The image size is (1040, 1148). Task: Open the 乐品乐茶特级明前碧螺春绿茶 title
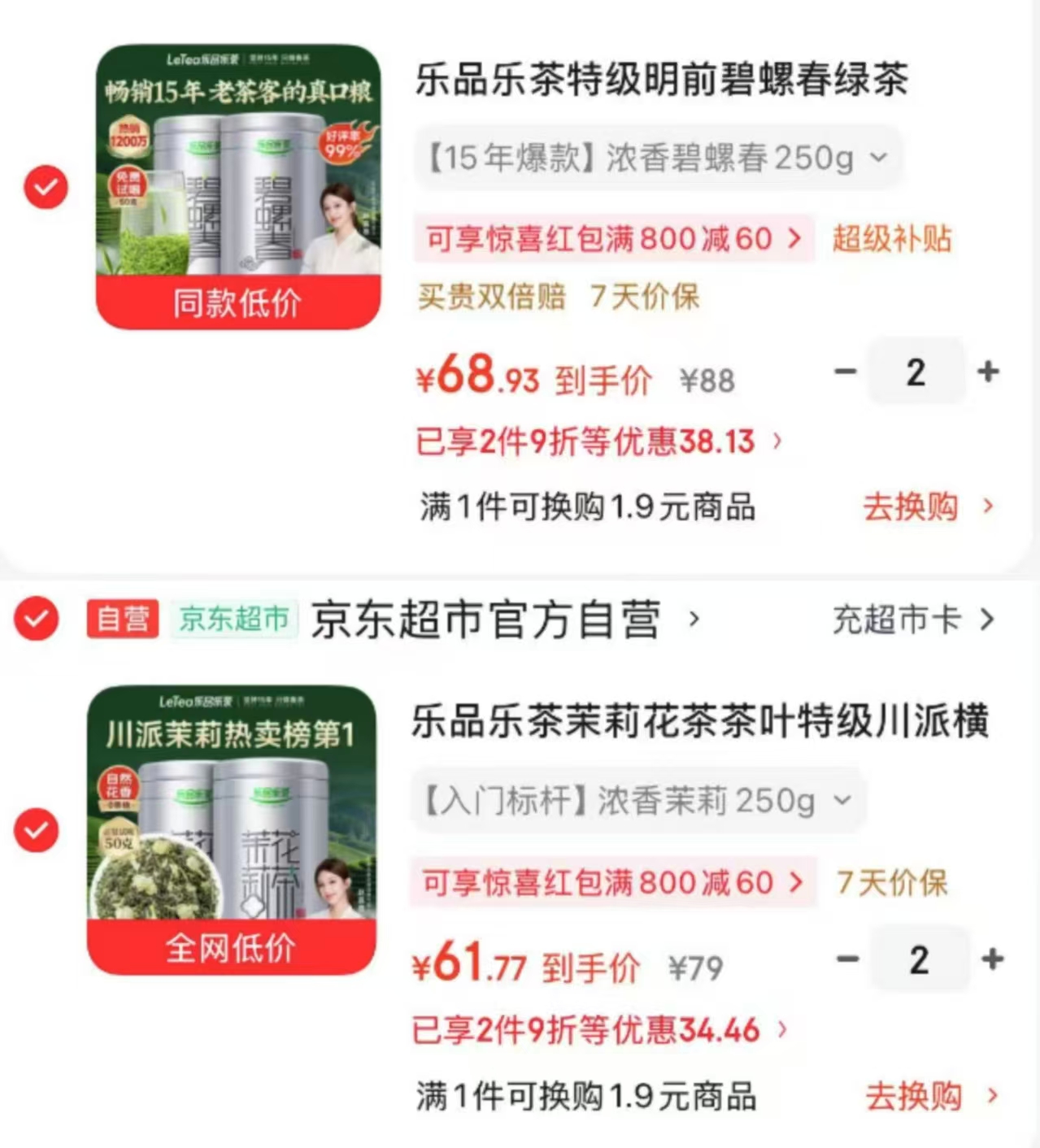pyautogui.click(x=662, y=80)
